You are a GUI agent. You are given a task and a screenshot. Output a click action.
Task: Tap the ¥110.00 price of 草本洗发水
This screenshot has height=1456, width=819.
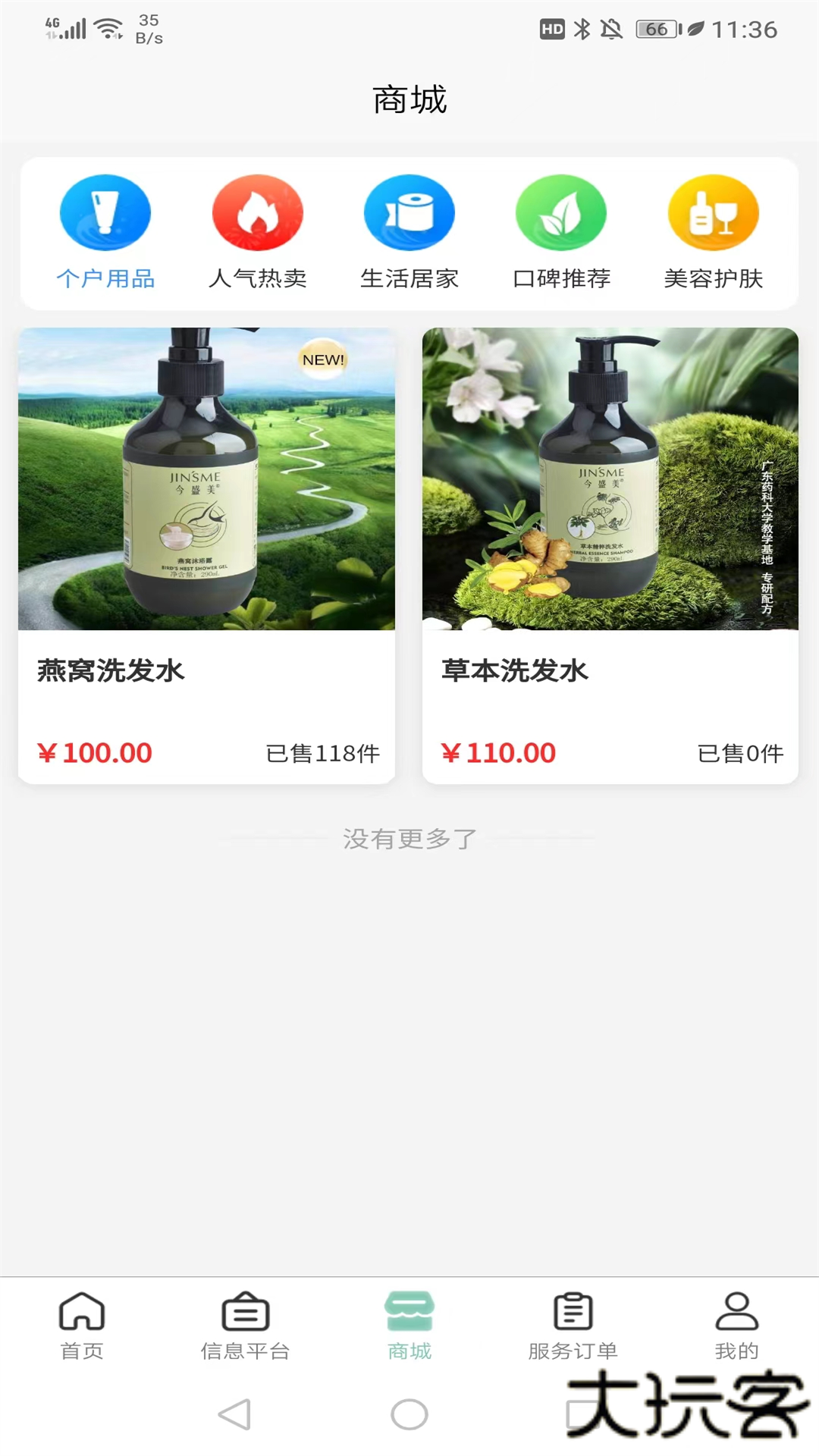499,752
